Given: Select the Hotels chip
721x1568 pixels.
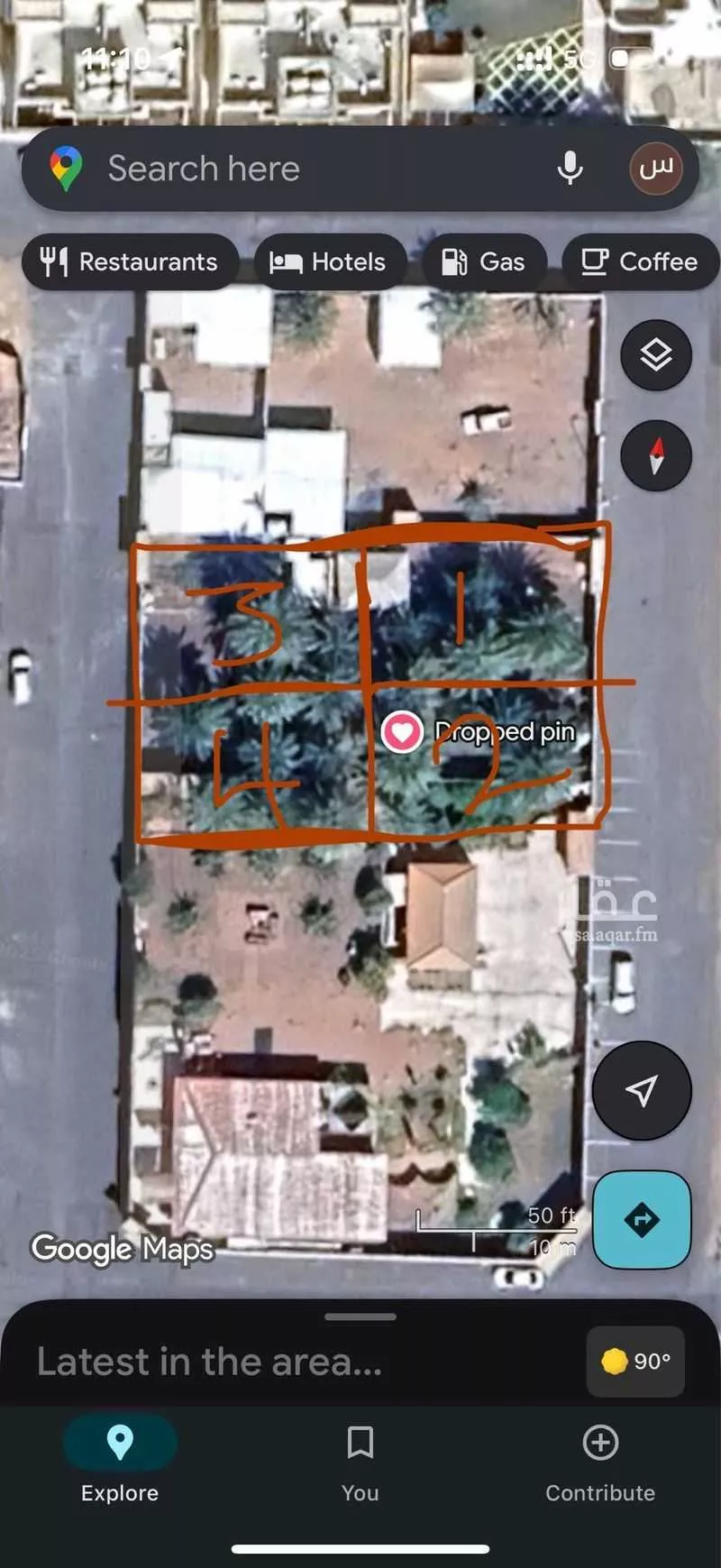Looking at the screenshot, I should (x=329, y=261).
